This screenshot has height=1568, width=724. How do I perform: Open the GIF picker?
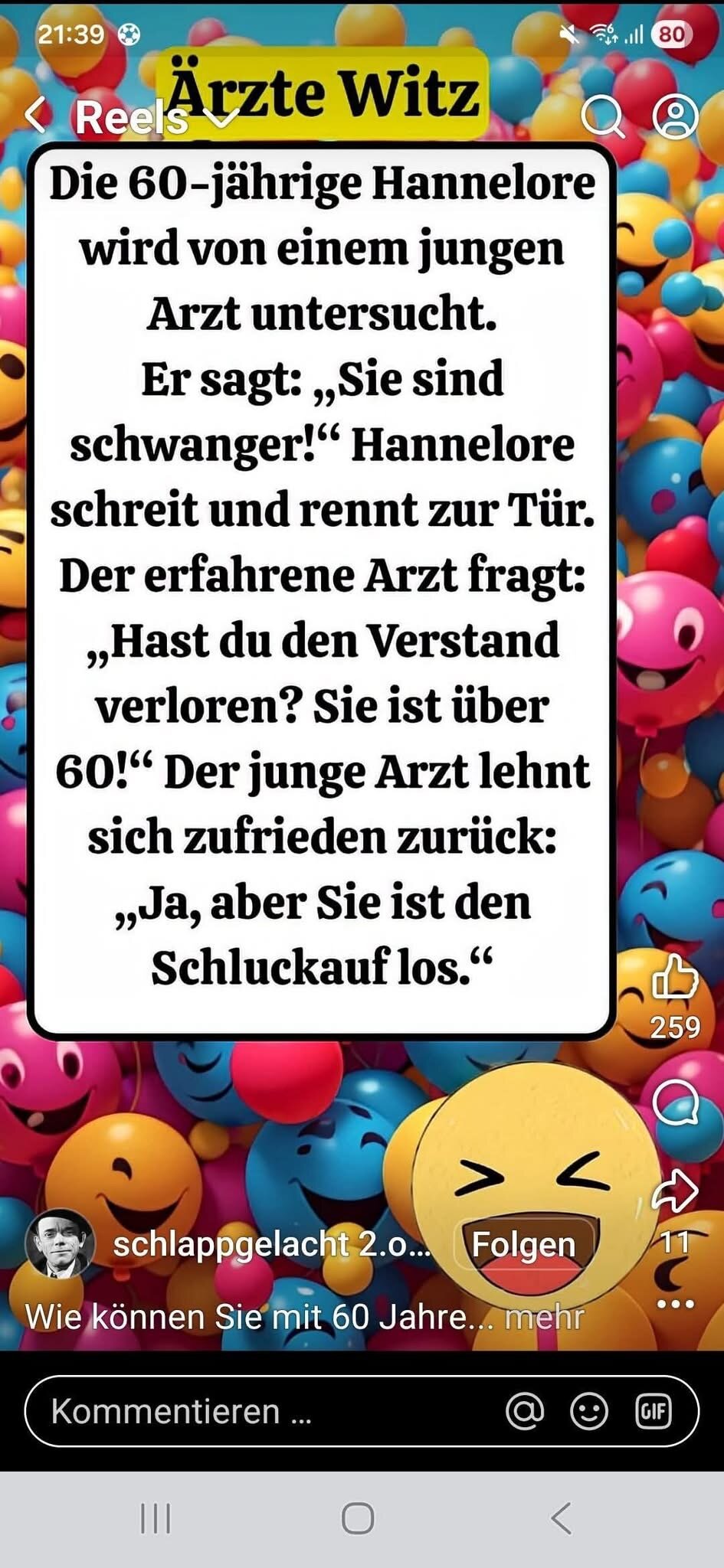click(654, 1411)
